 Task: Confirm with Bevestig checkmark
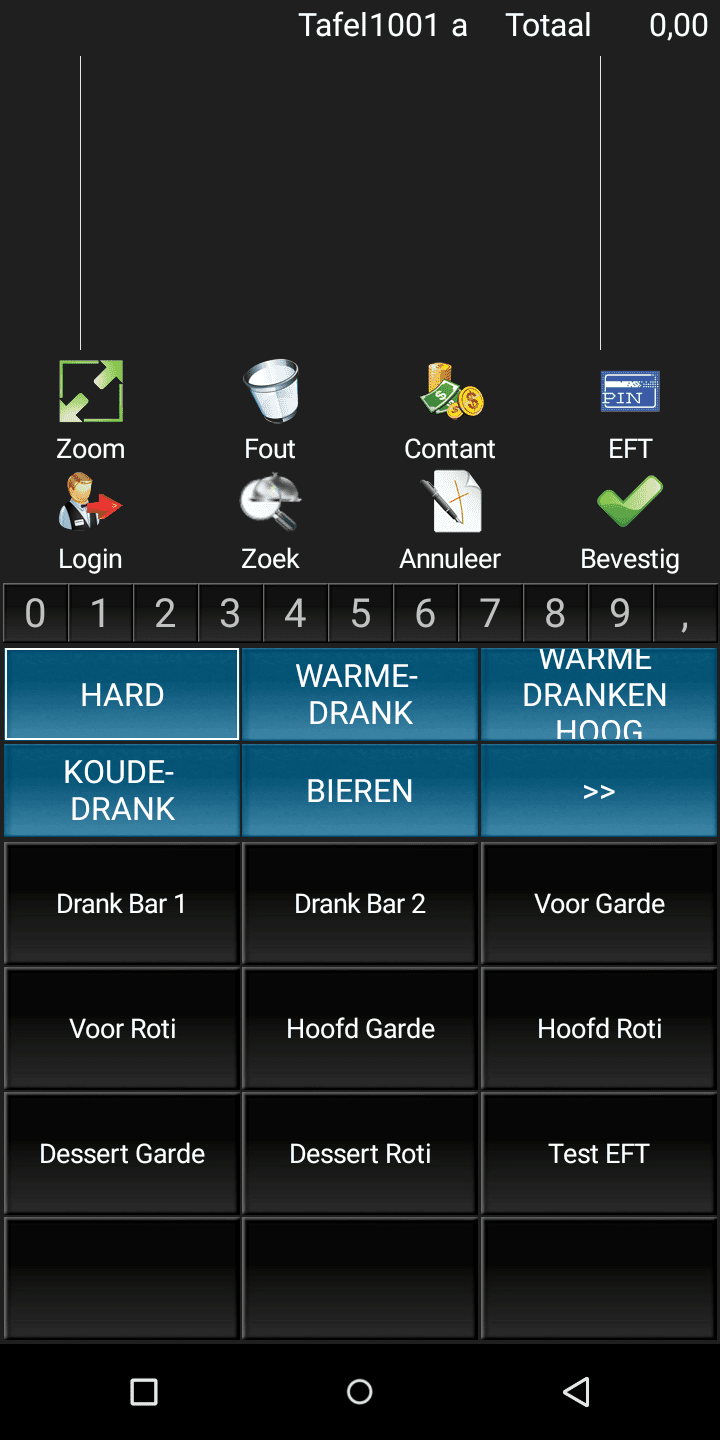630,503
